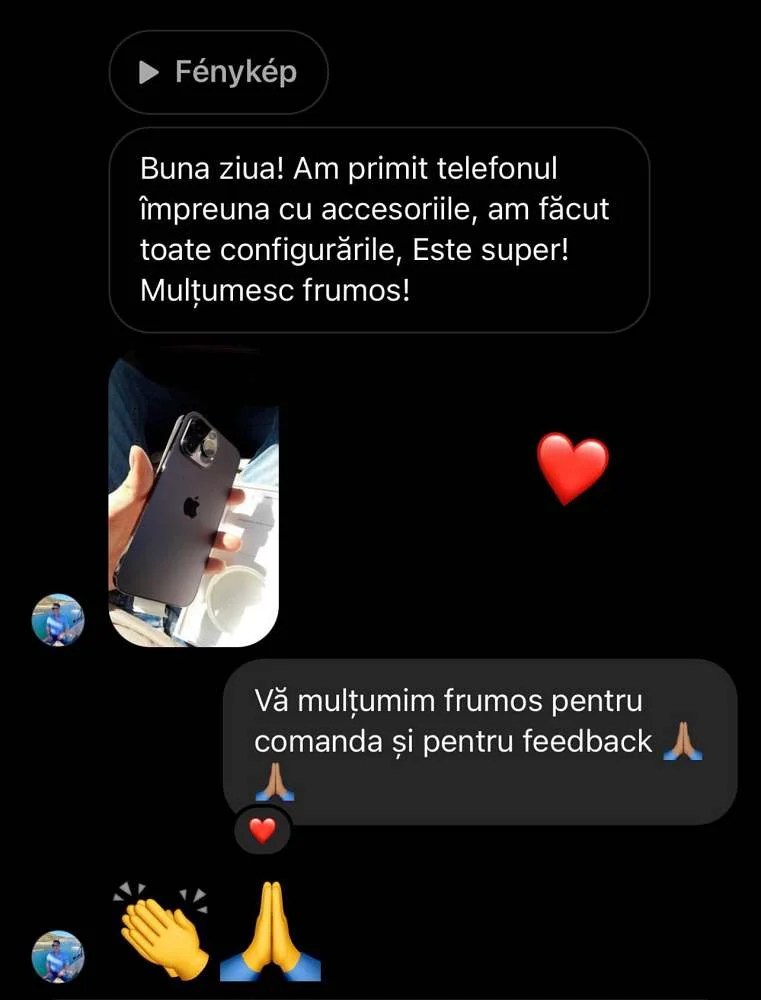Screen dimensions: 761x1000
Task: Tap the avatar next to the clapping emoji
Action: coord(58,956)
